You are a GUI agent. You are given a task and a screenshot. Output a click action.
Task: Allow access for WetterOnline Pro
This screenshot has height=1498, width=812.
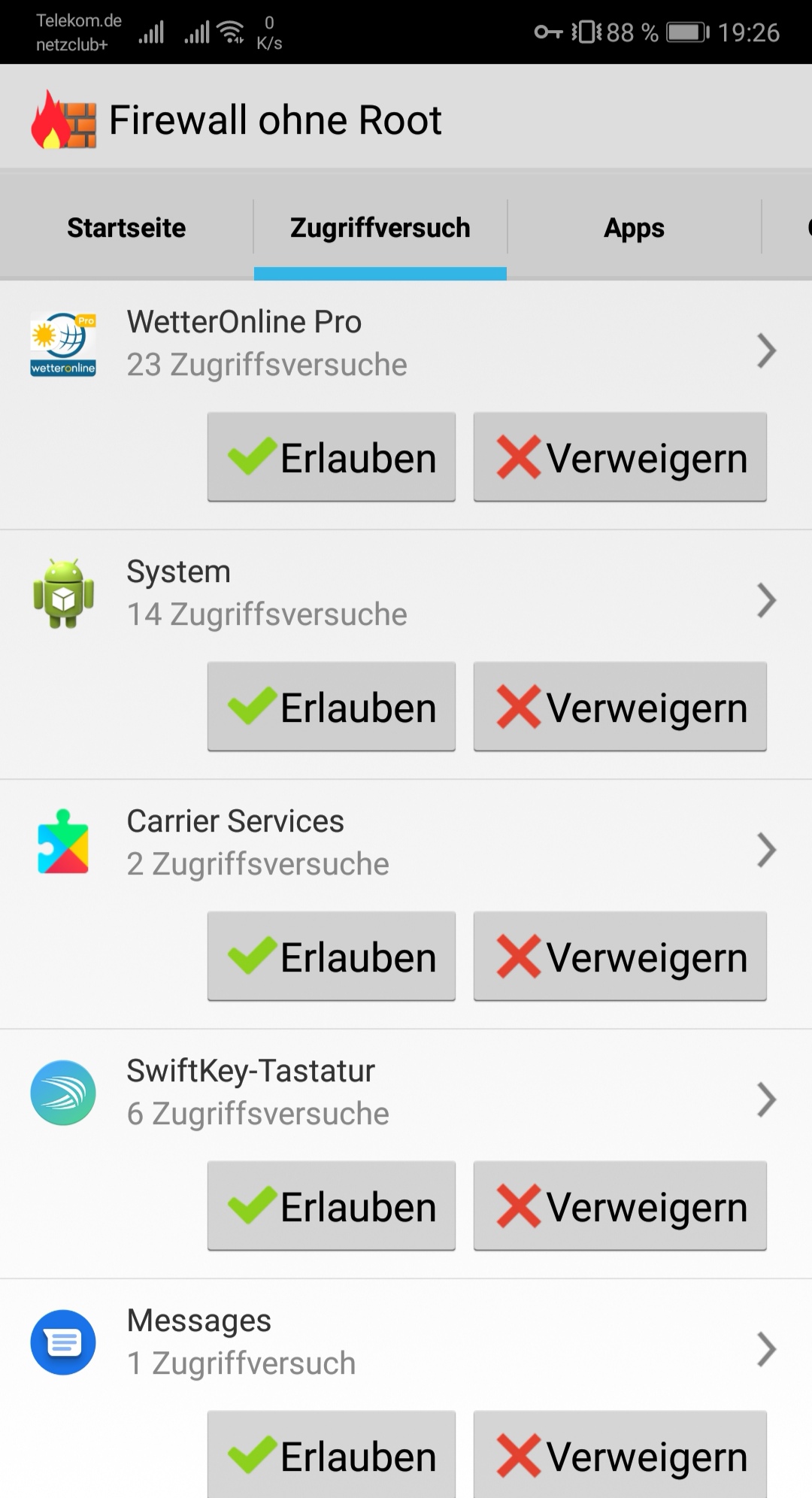pyautogui.click(x=332, y=456)
